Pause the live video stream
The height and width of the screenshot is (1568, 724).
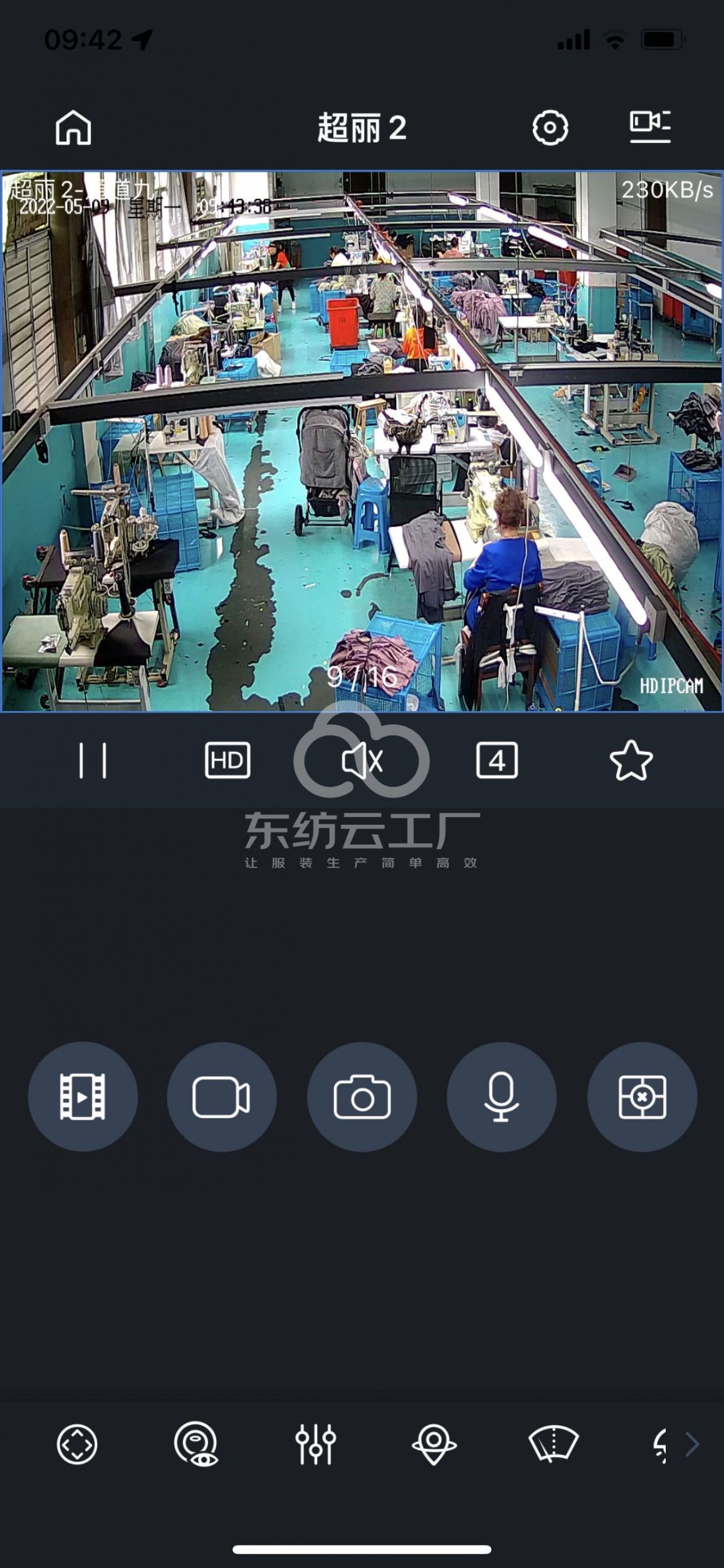[93, 761]
